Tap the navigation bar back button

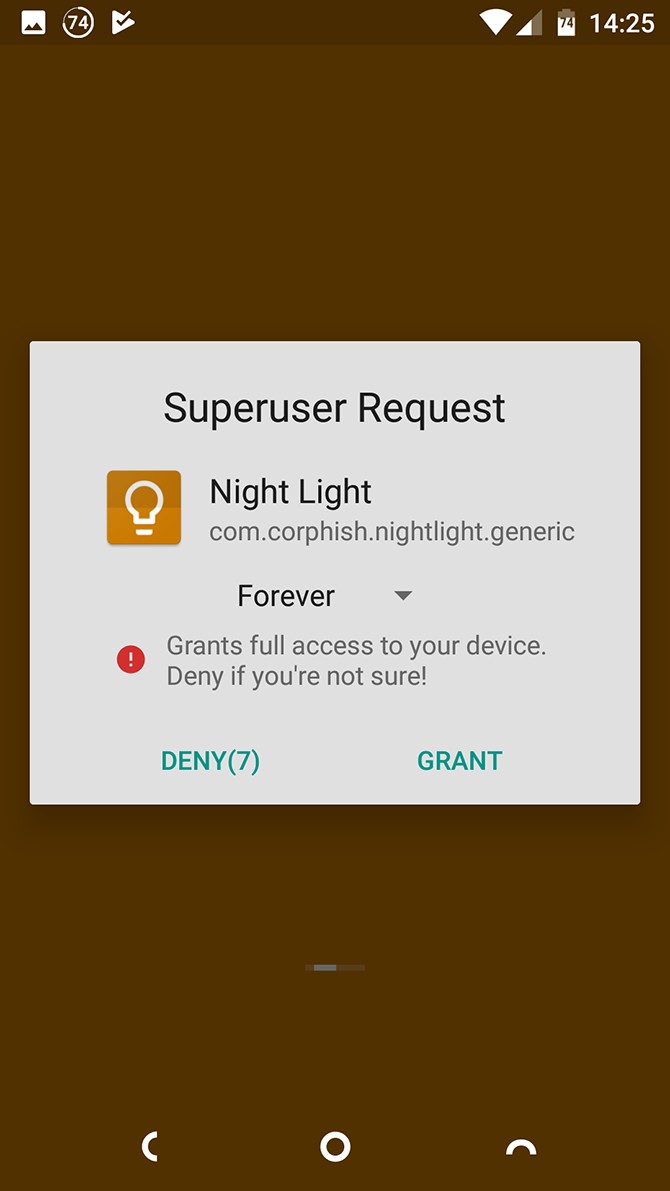click(150, 1147)
